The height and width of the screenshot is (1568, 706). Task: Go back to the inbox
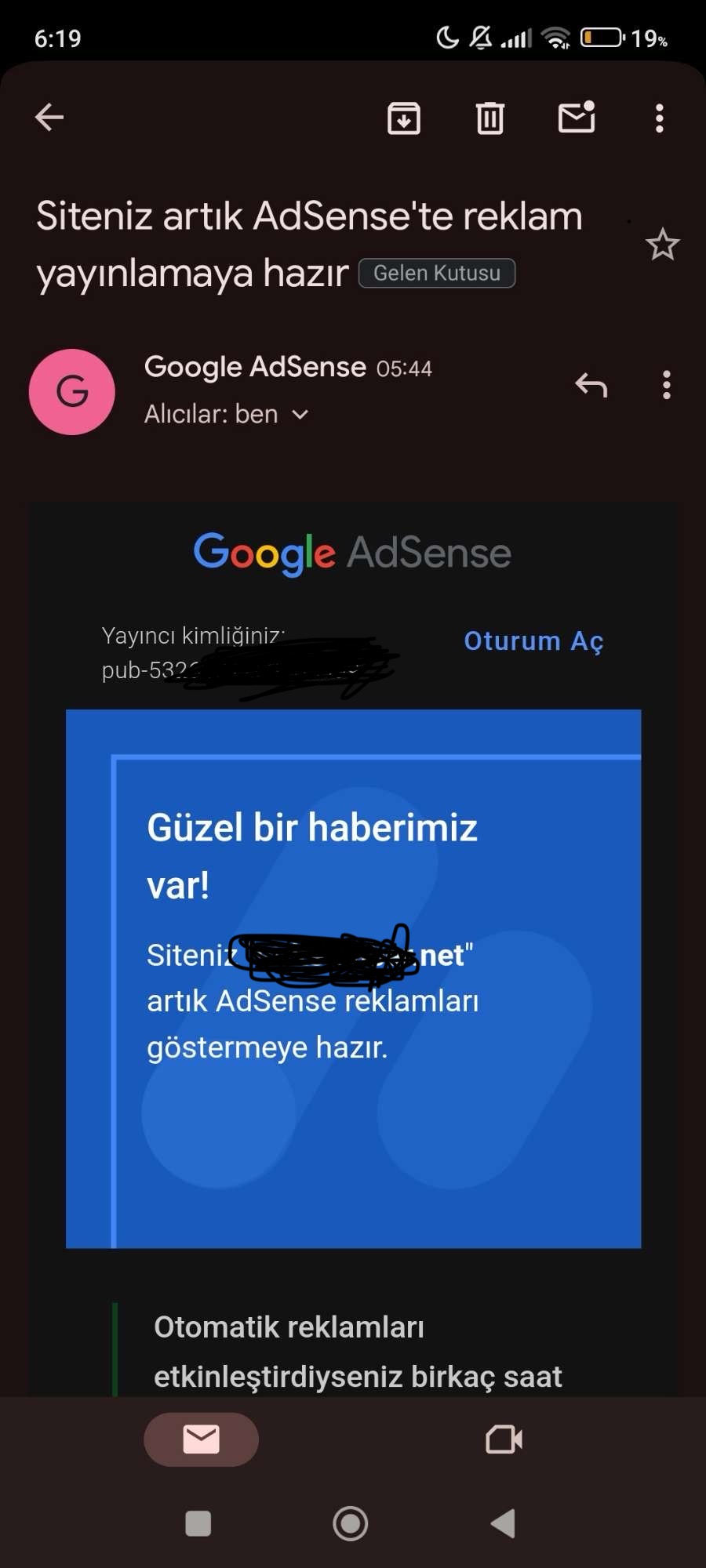pos(49,118)
